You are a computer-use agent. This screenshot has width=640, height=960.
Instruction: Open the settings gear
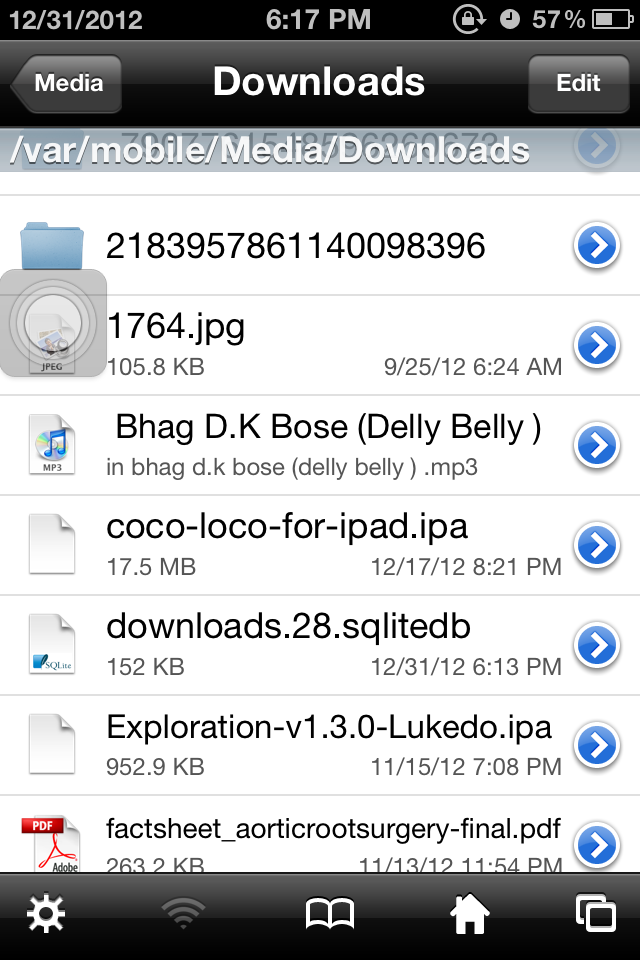click(x=46, y=914)
